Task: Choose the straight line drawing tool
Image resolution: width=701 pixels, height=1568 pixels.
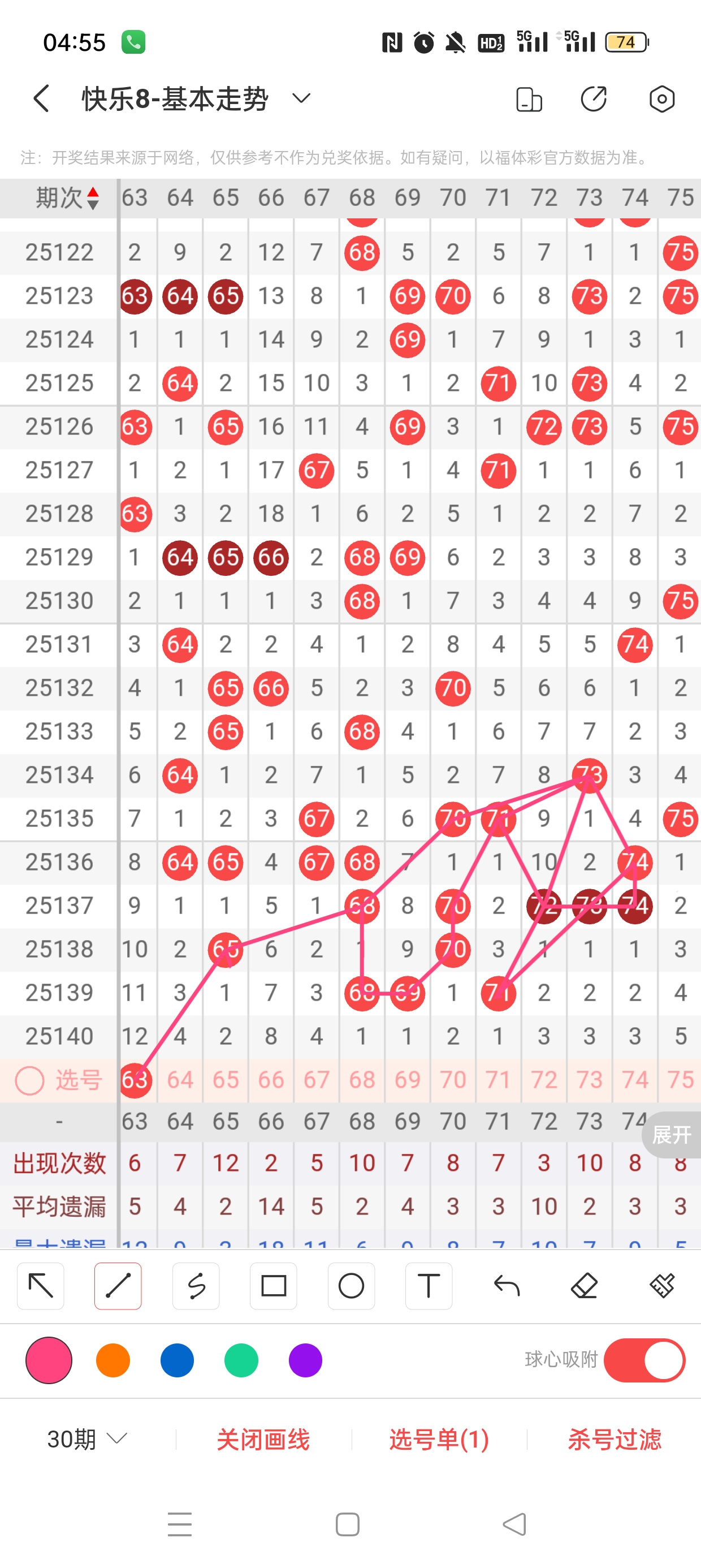Action: 118,1286
